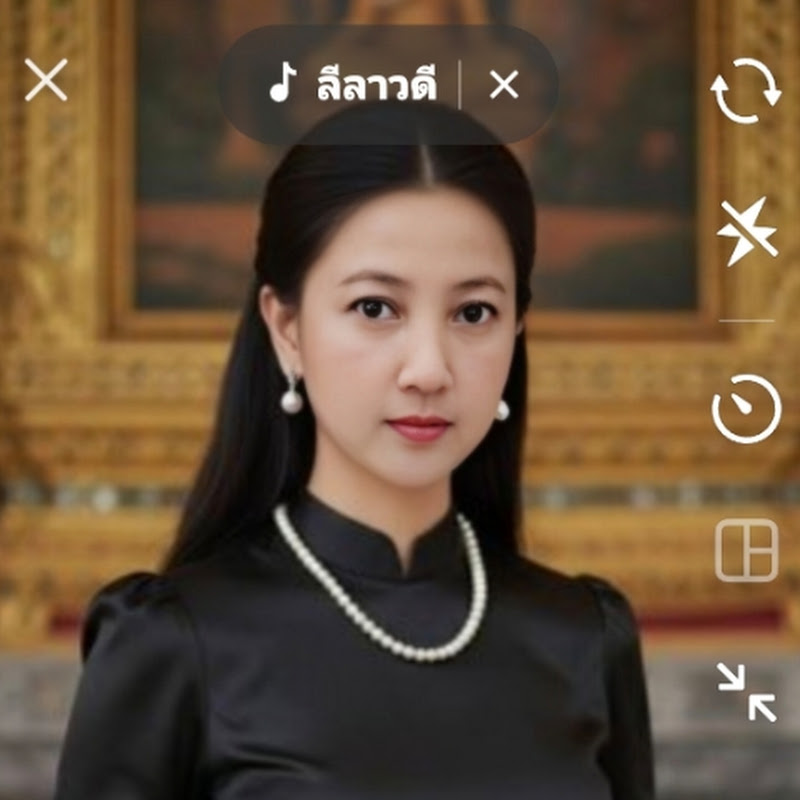
Task: Collapse the side camera tools
Action: [x=746, y=691]
